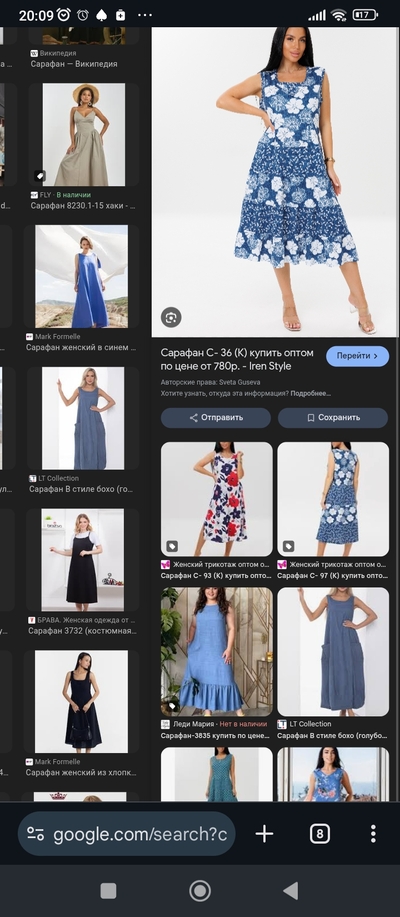Open a new browser tab
Viewport: 400px width, 917px height.
[264, 834]
